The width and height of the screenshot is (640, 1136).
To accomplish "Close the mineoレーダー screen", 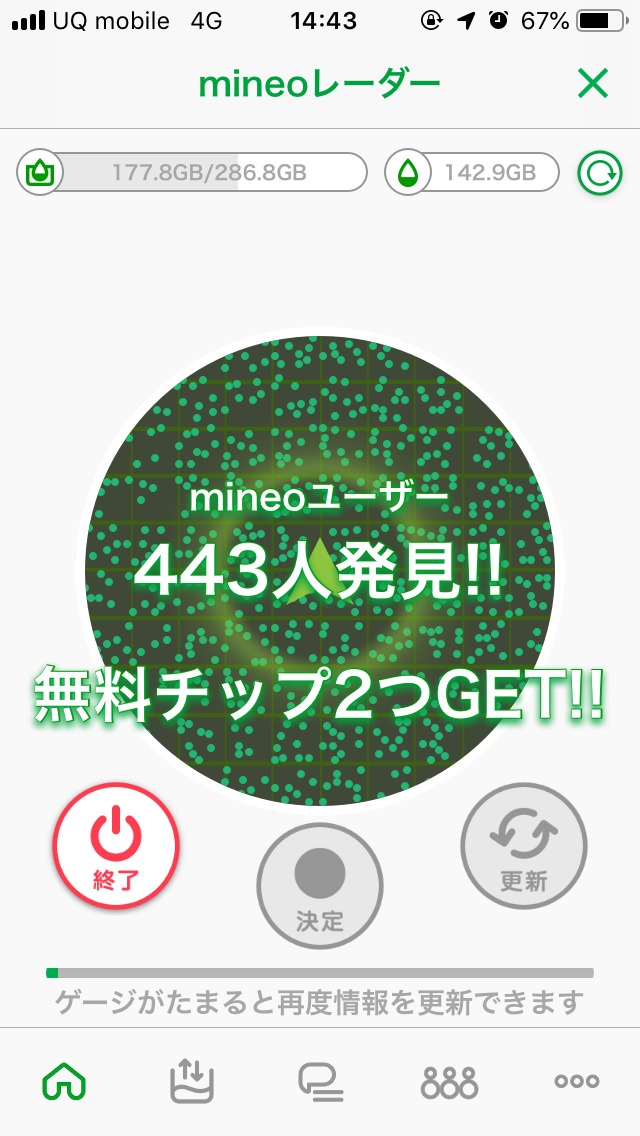I will pos(593,85).
